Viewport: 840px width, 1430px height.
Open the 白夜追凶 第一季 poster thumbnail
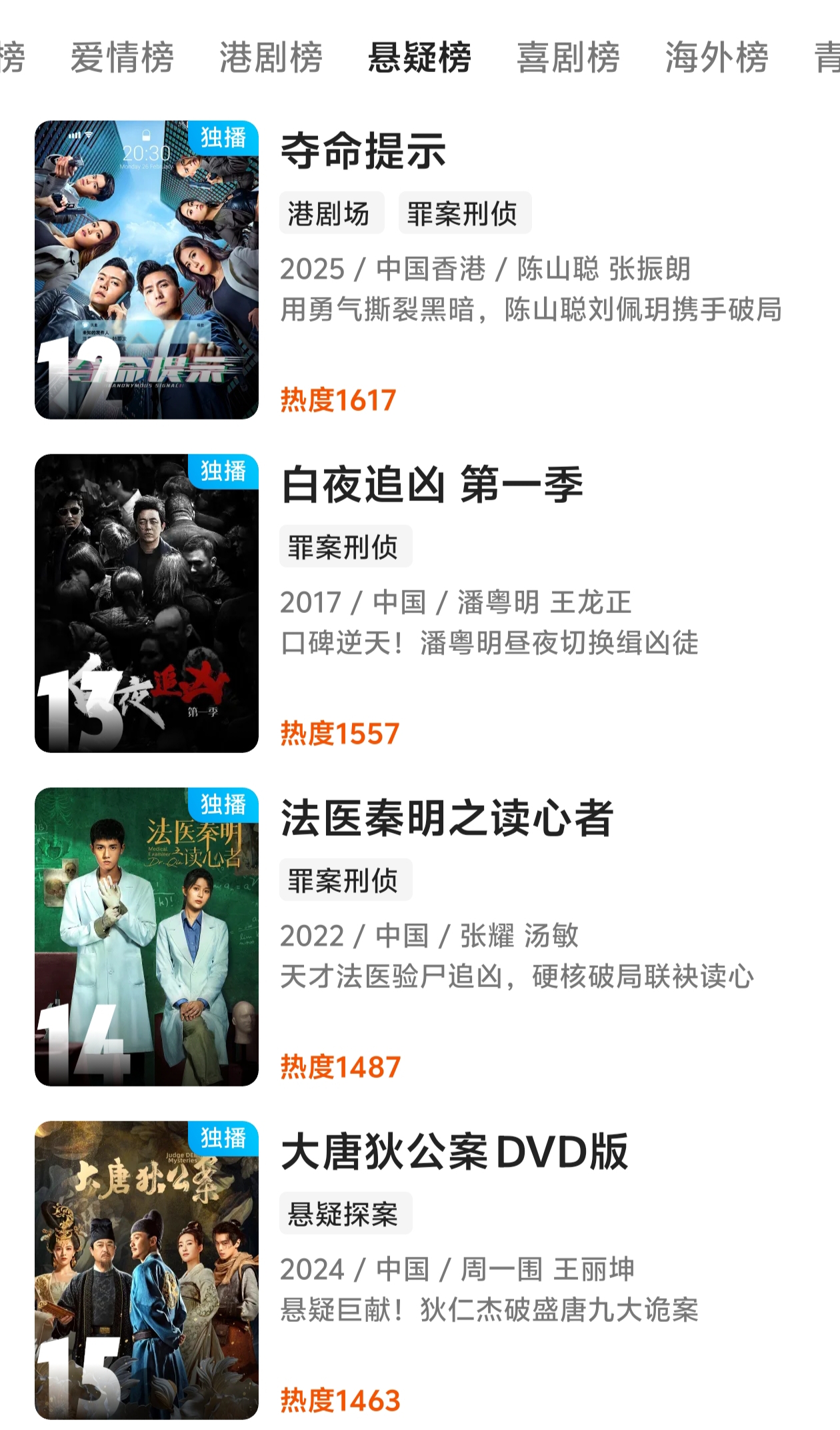[147, 603]
